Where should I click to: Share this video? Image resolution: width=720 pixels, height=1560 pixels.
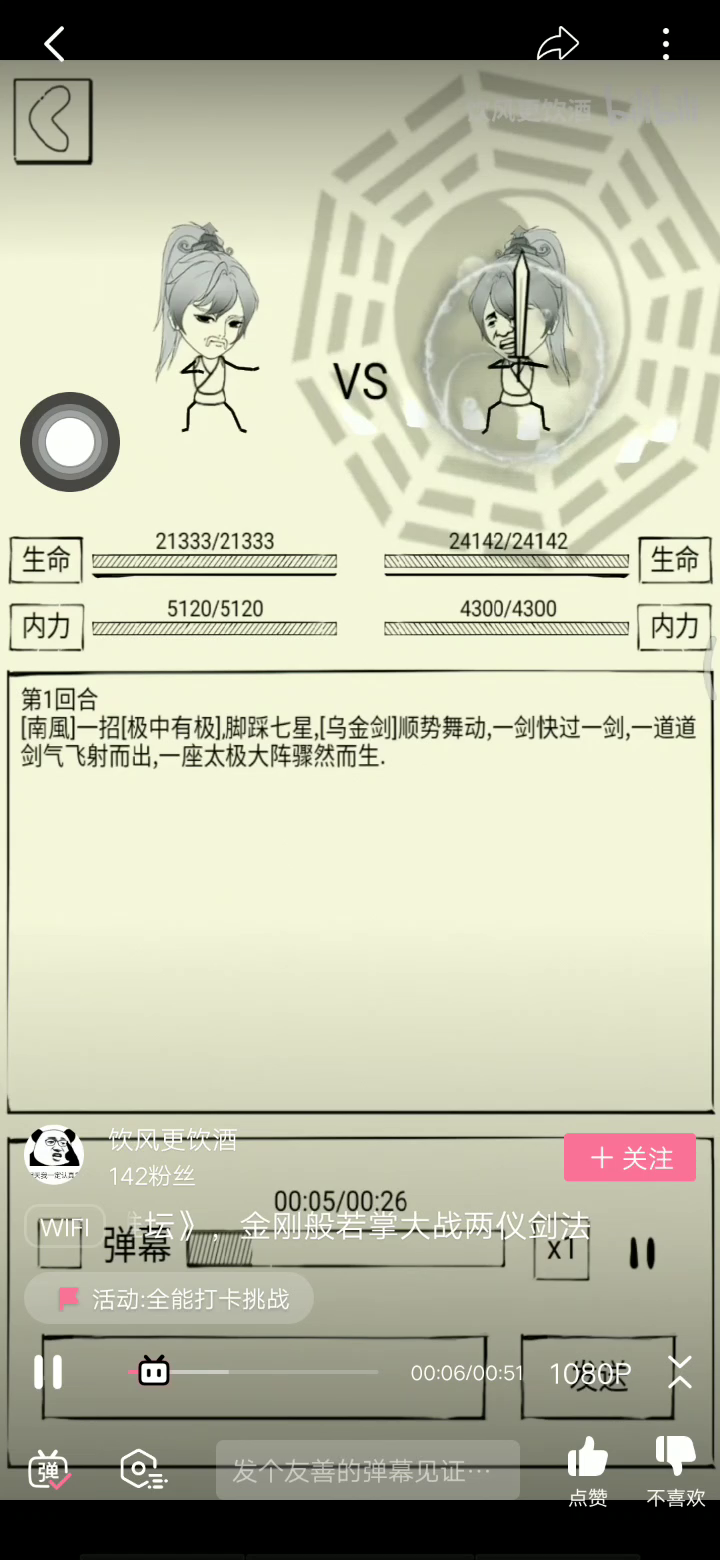click(558, 43)
